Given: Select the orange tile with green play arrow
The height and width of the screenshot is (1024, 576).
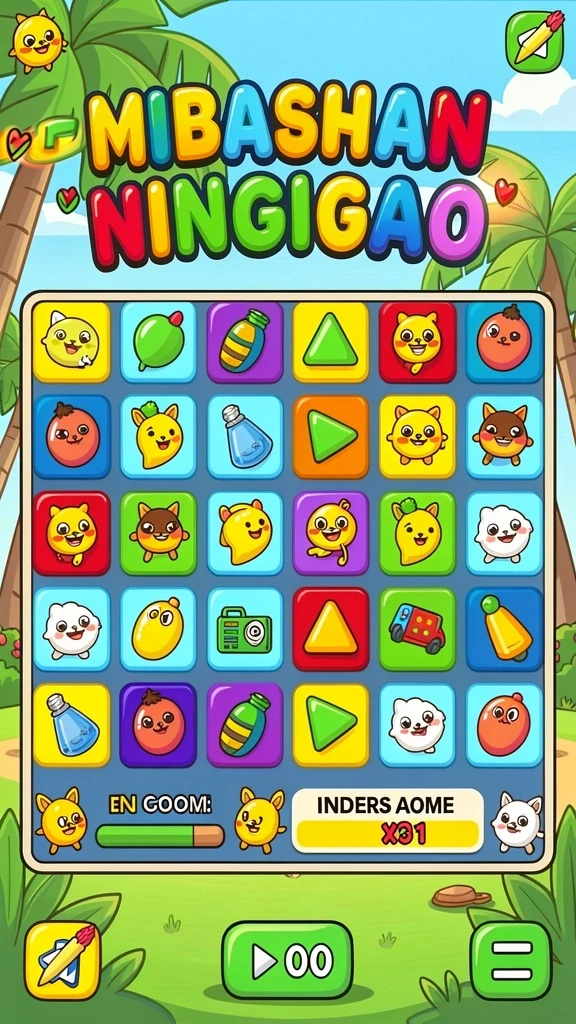Looking at the screenshot, I should coord(330,436).
